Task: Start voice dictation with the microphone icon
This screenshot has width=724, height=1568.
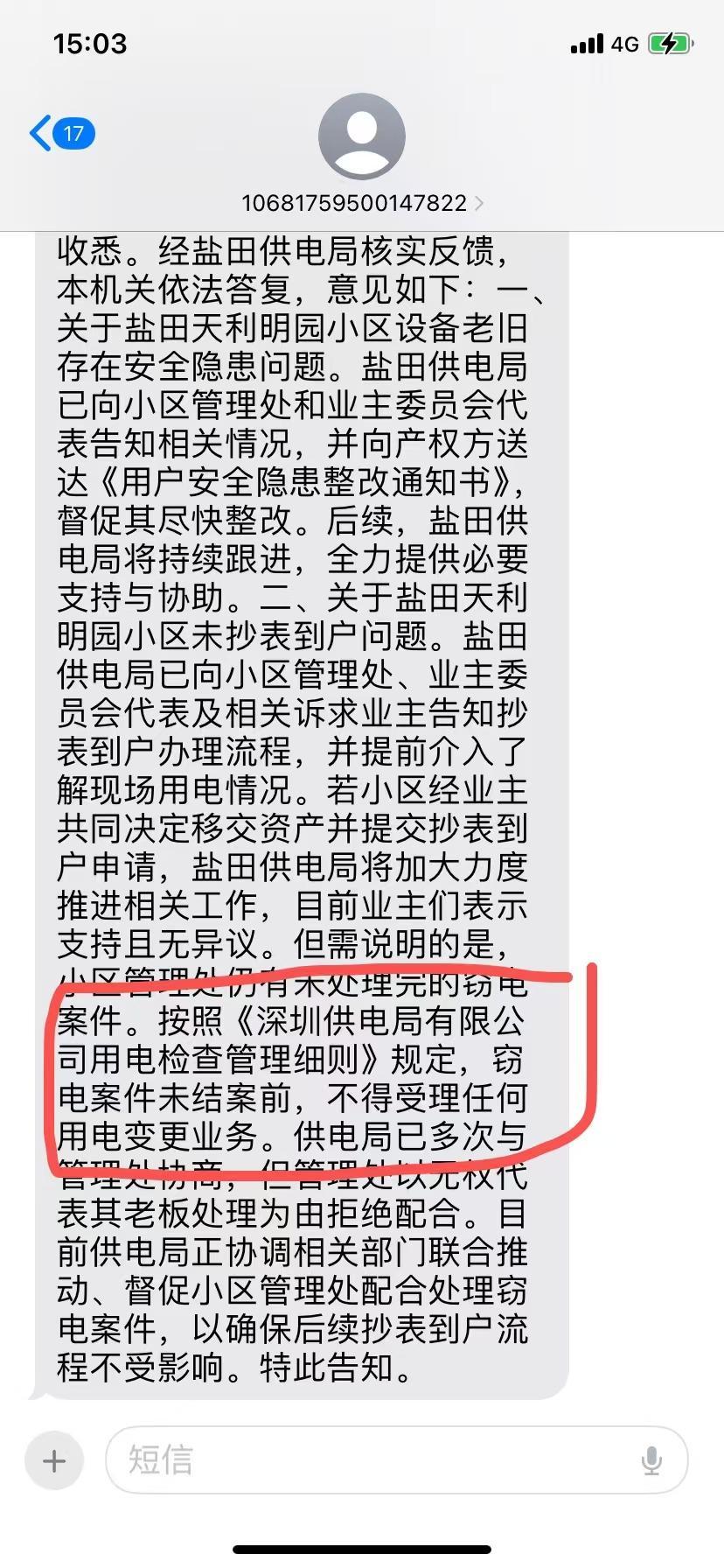Action: (651, 1460)
